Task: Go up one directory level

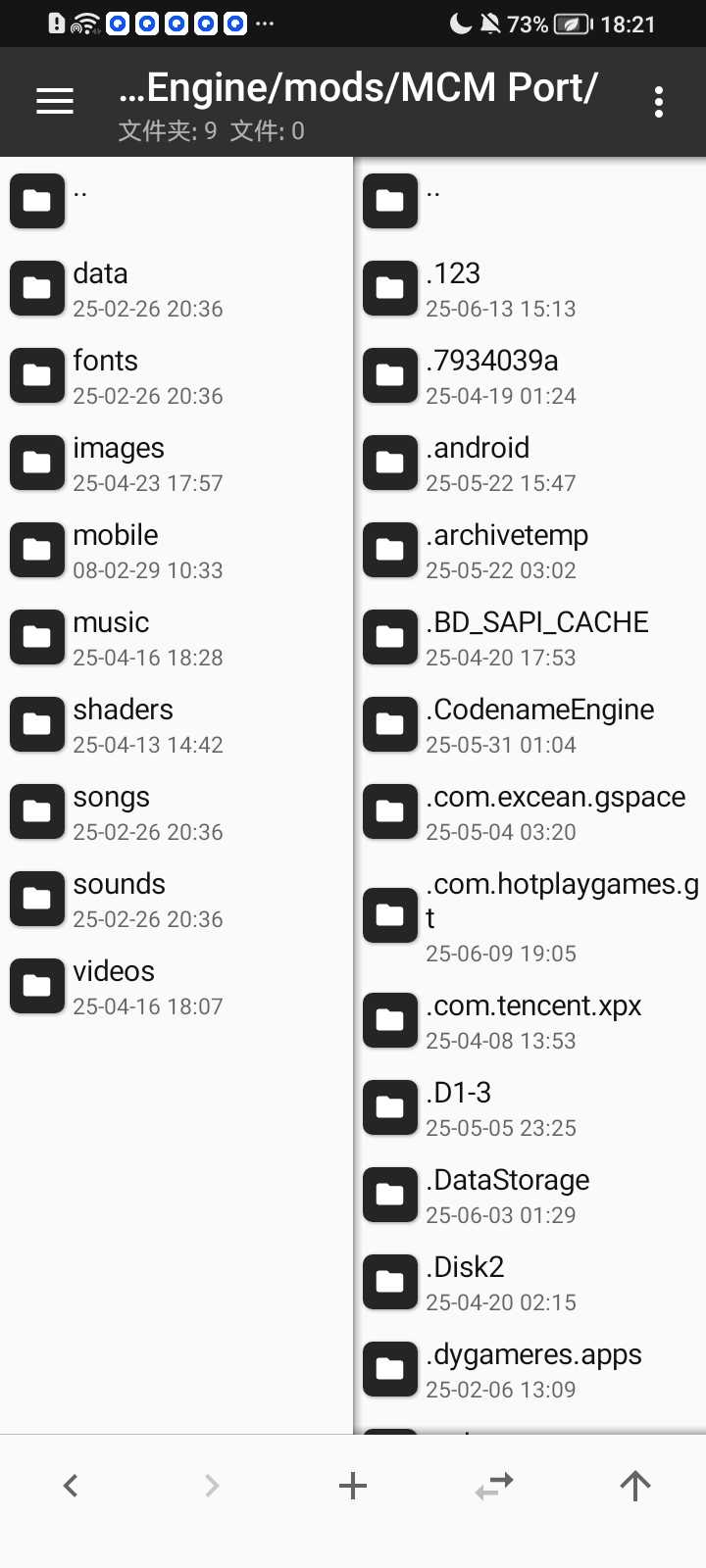Action: 635,1486
